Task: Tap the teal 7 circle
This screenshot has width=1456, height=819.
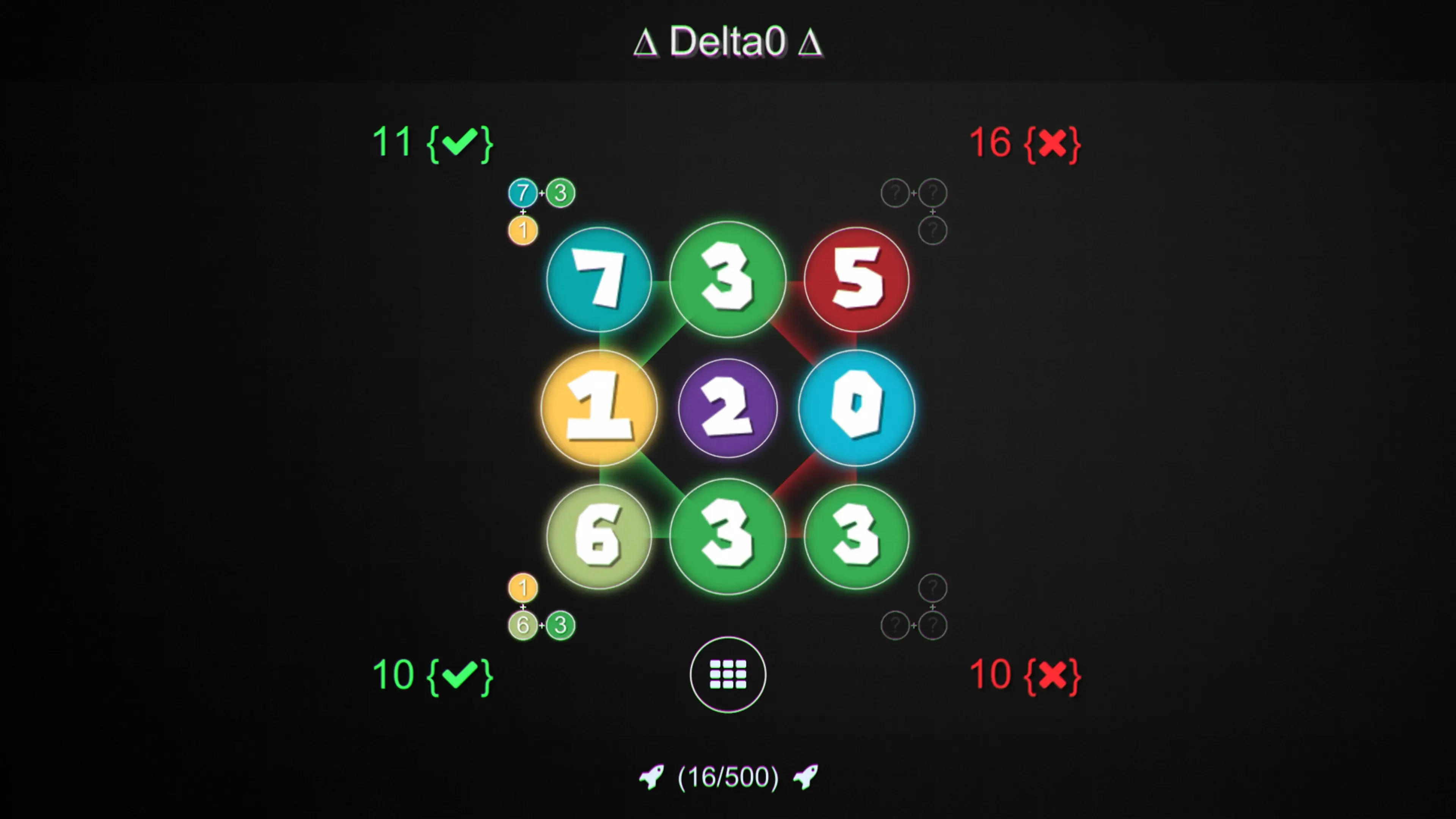Action: [599, 280]
